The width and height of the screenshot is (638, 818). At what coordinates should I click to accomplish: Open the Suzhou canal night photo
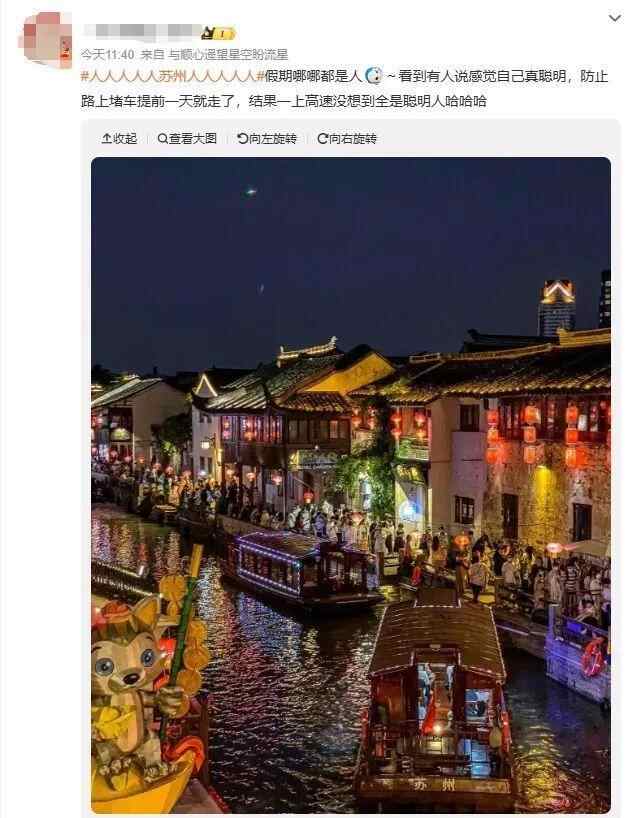350,485
